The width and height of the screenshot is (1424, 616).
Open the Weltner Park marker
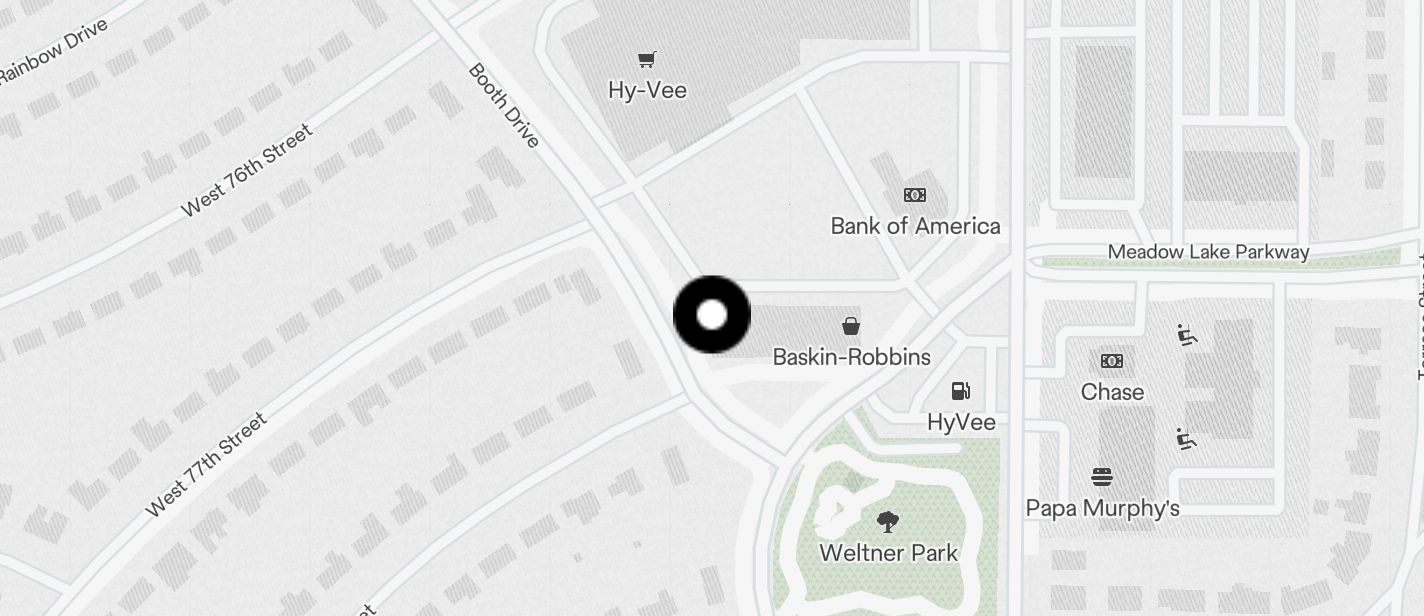887,521
